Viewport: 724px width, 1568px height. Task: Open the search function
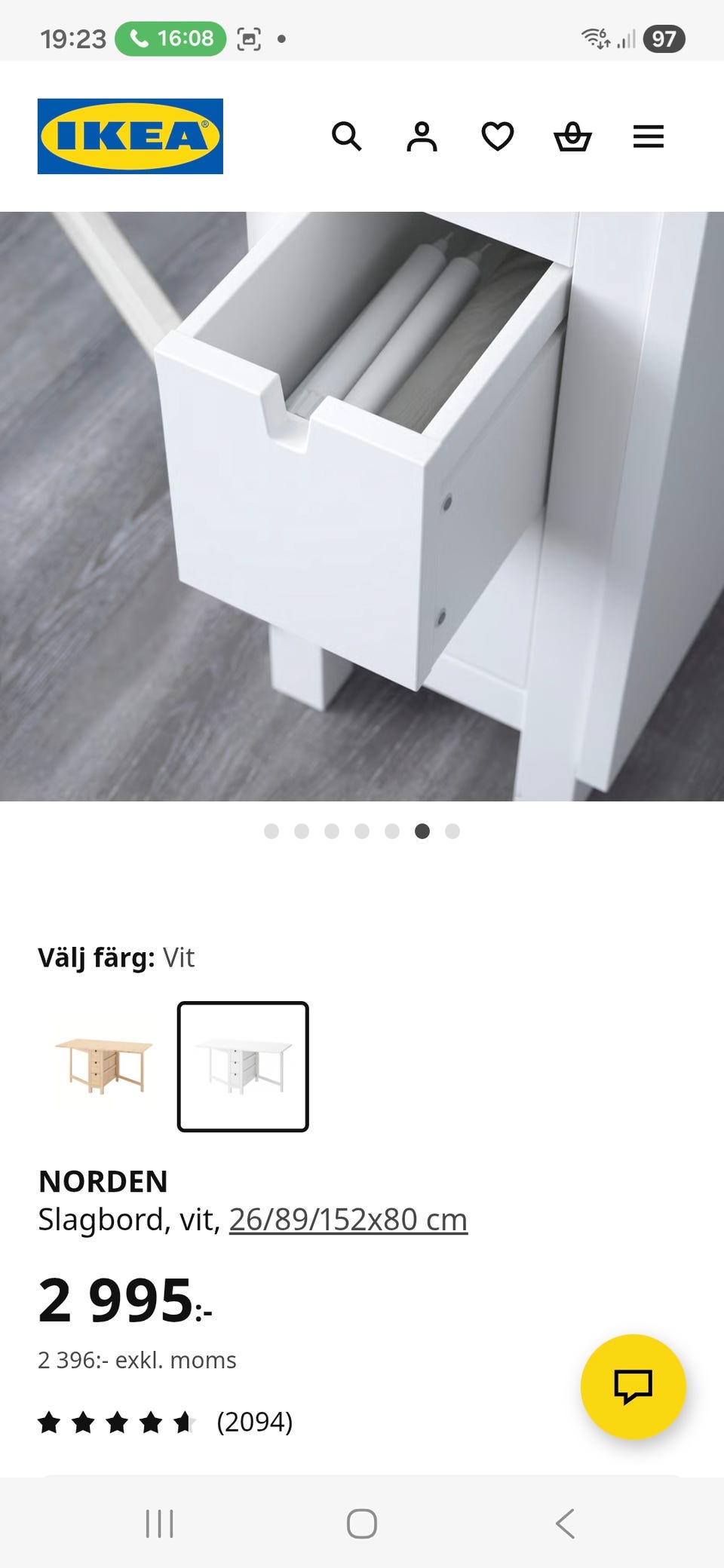tap(348, 137)
